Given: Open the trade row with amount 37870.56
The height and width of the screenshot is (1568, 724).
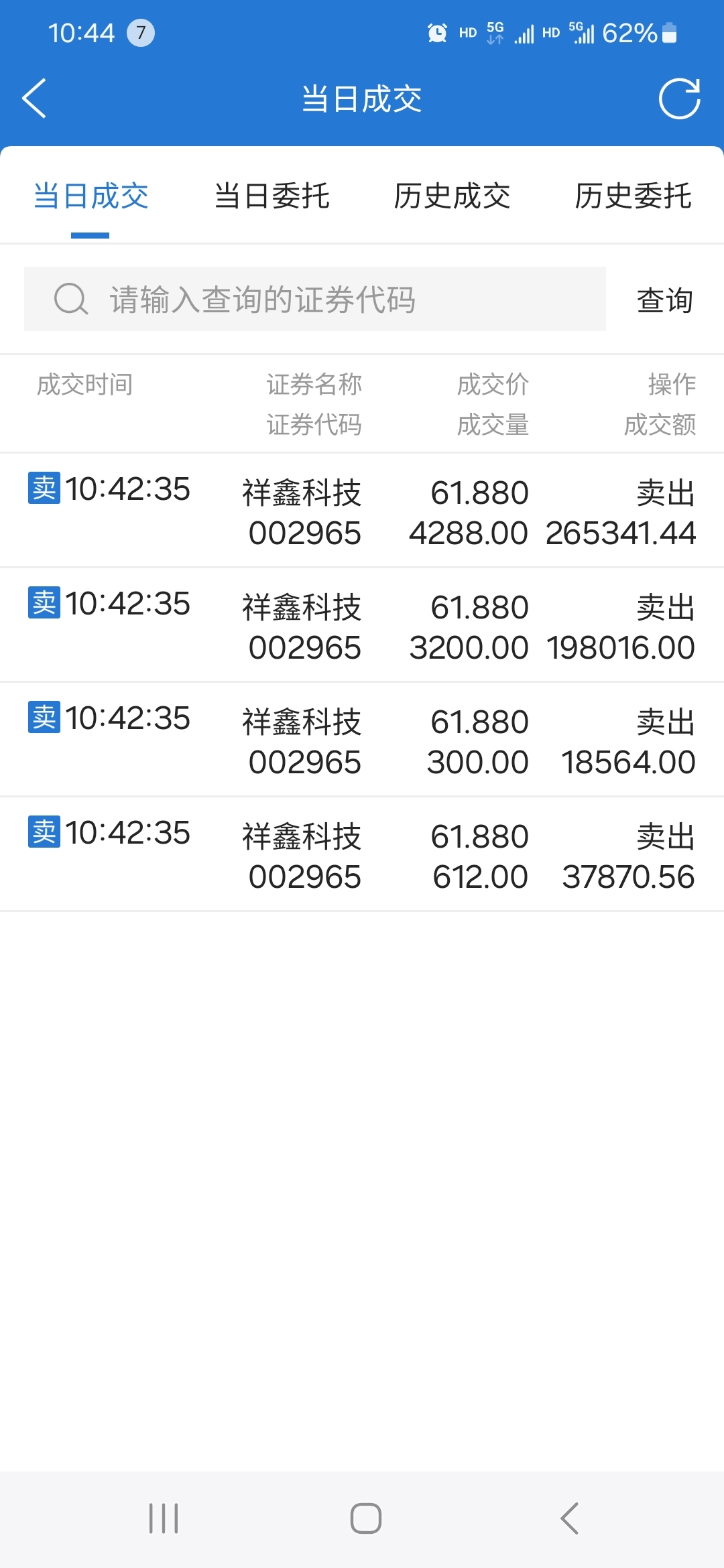Looking at the screenshot, I should [x=362, y=854].
